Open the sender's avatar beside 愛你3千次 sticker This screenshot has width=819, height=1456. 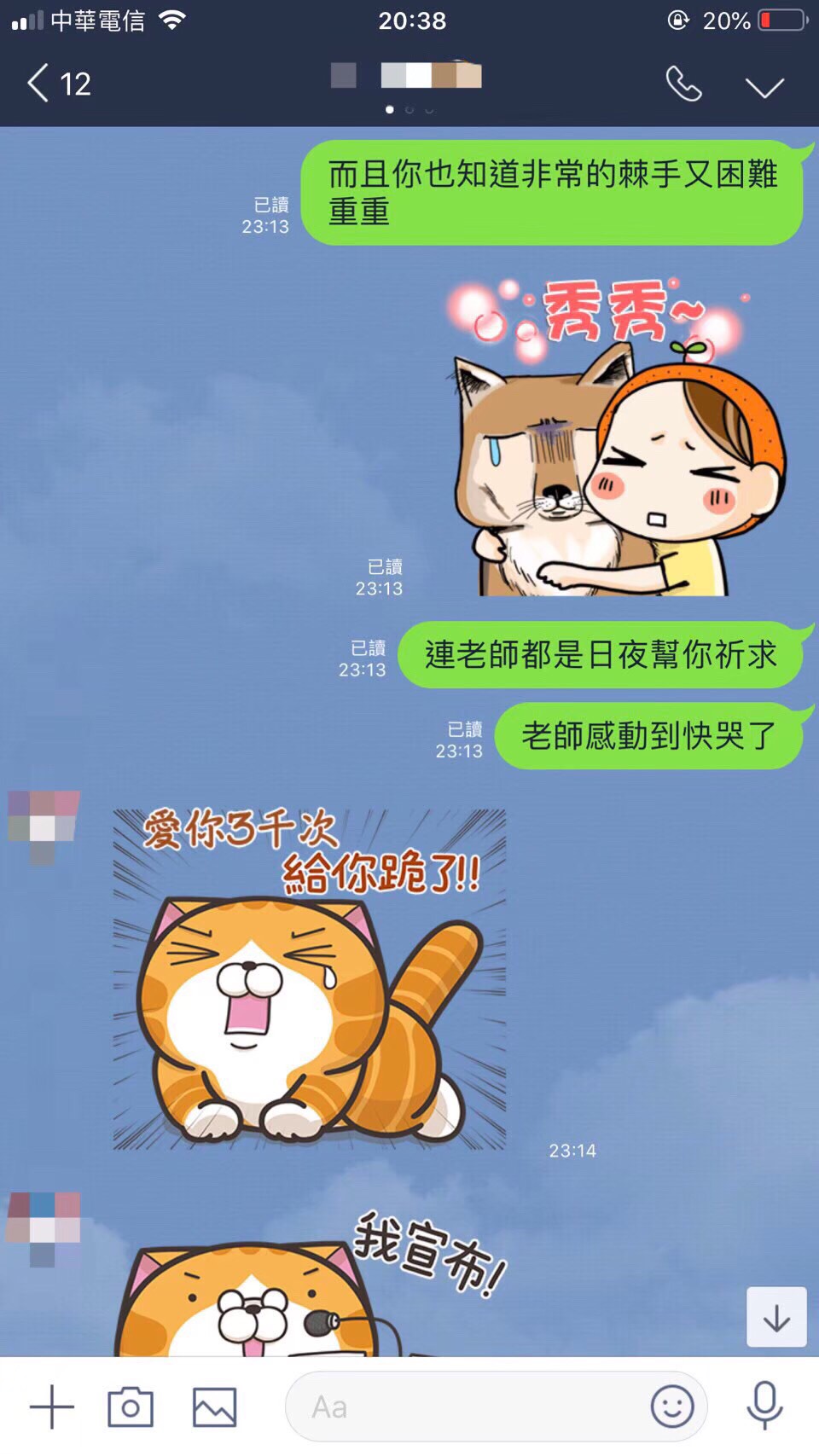click(x=44, y=823)
